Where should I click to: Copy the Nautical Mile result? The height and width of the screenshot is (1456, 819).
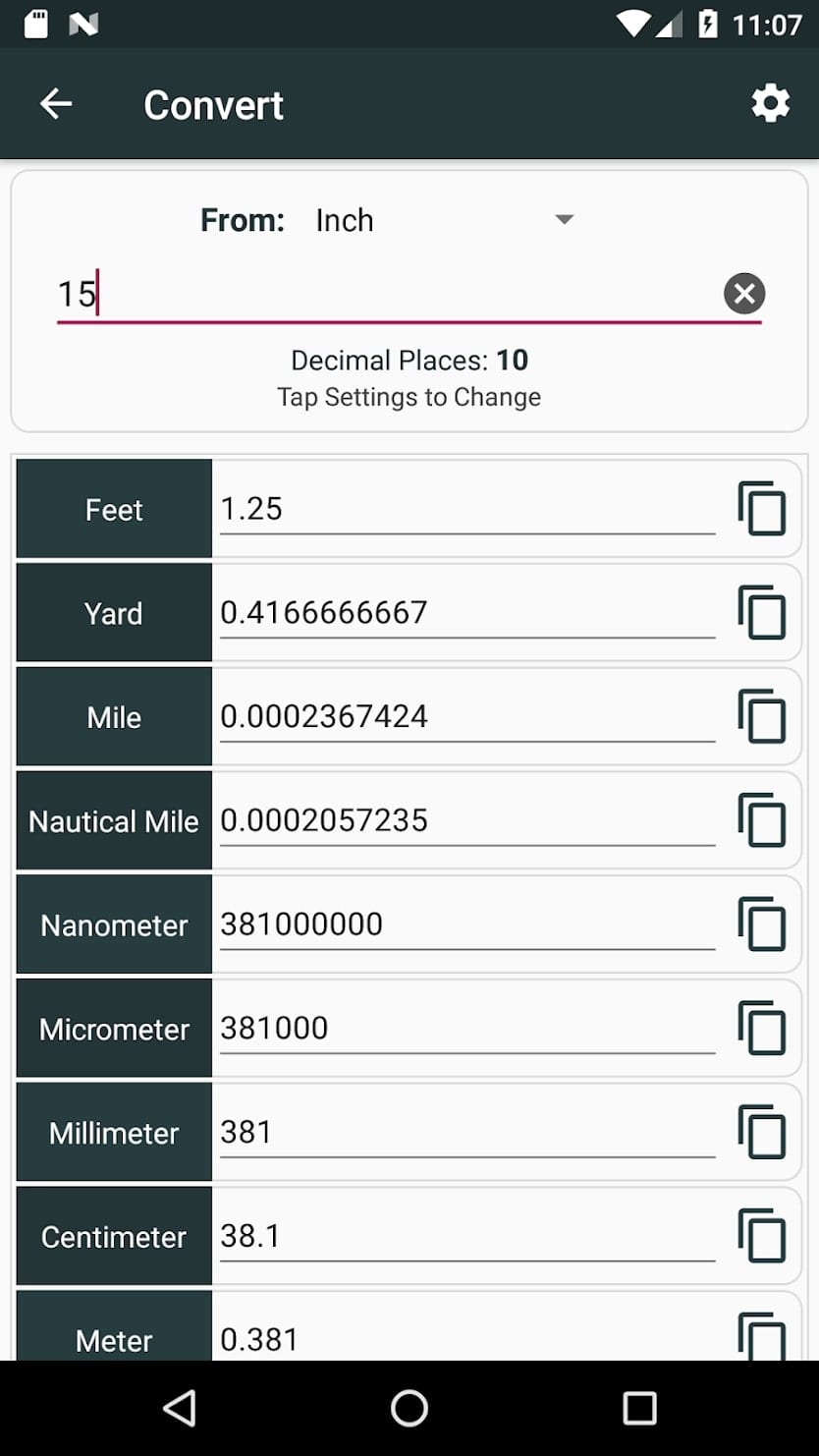click(762, 821)
